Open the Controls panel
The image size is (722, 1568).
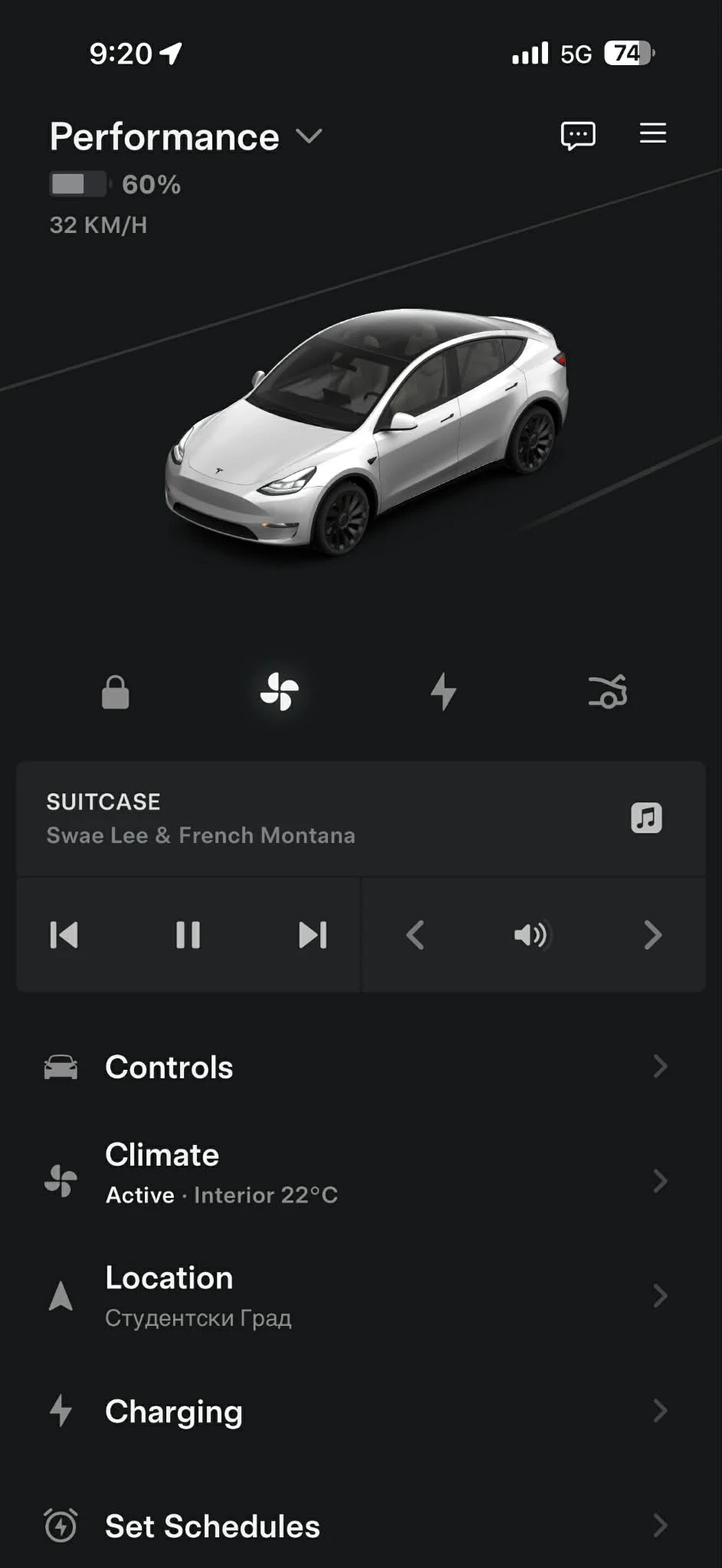point(169,1066)
